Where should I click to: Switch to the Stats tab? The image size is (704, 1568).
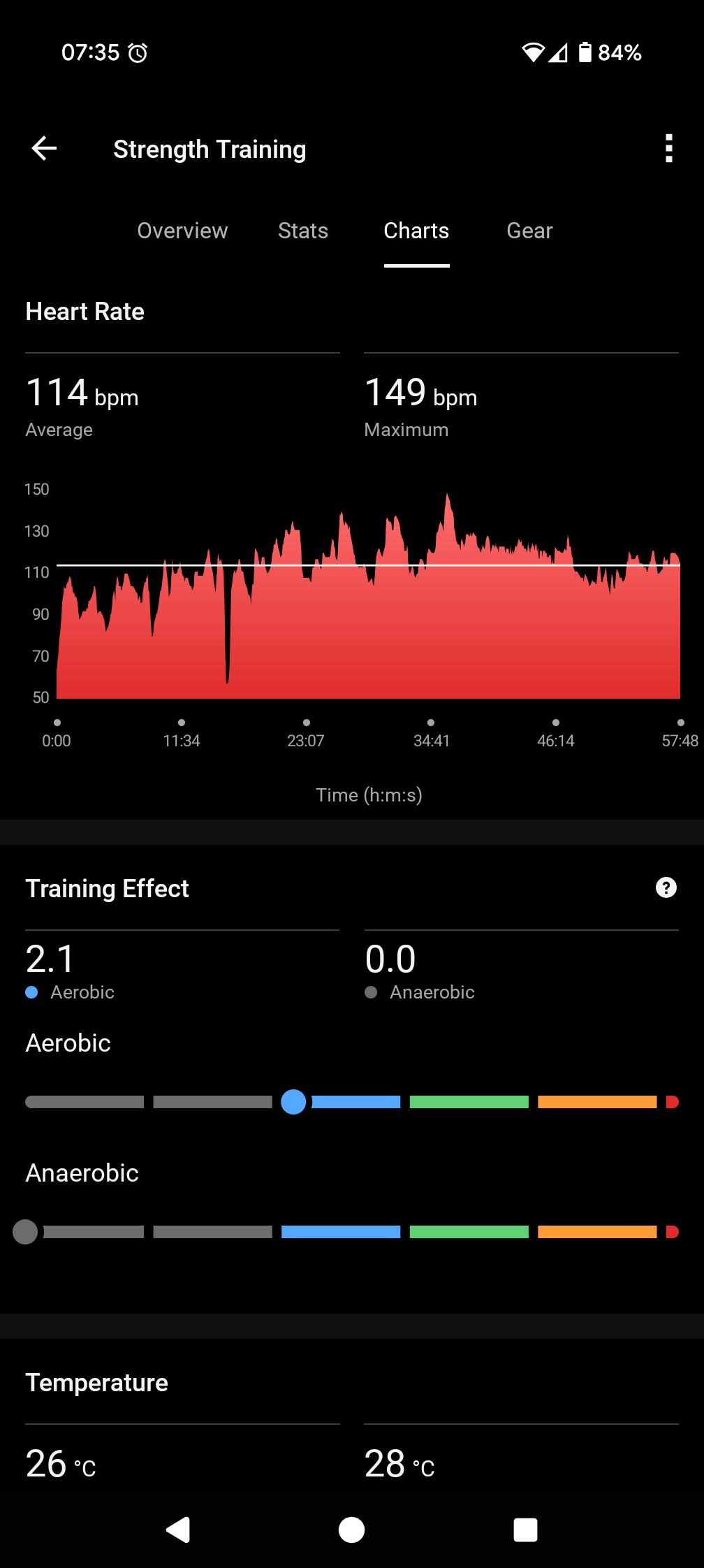coord(303,231)
